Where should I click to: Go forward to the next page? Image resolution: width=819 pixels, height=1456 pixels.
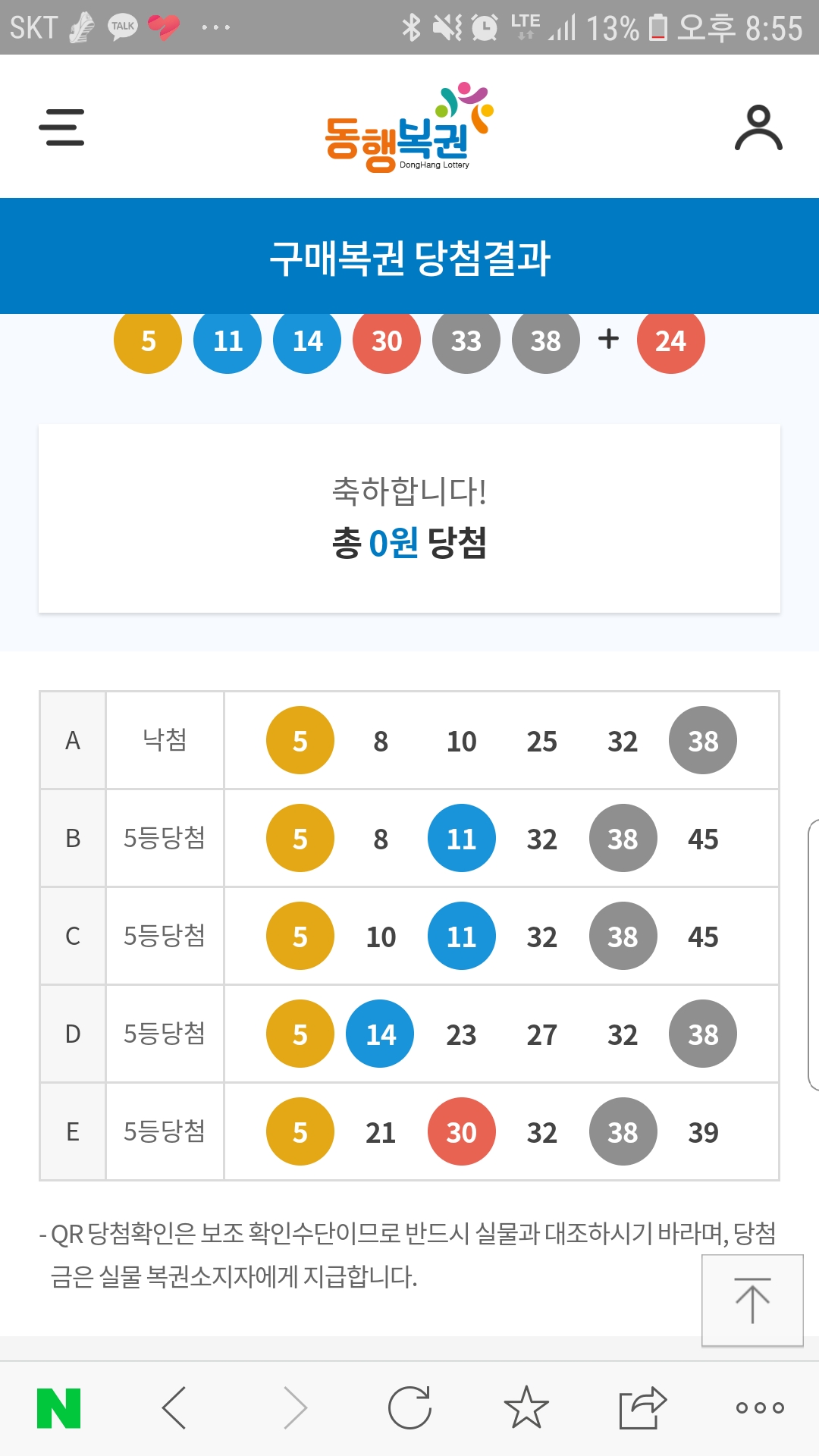[295, 1408]
